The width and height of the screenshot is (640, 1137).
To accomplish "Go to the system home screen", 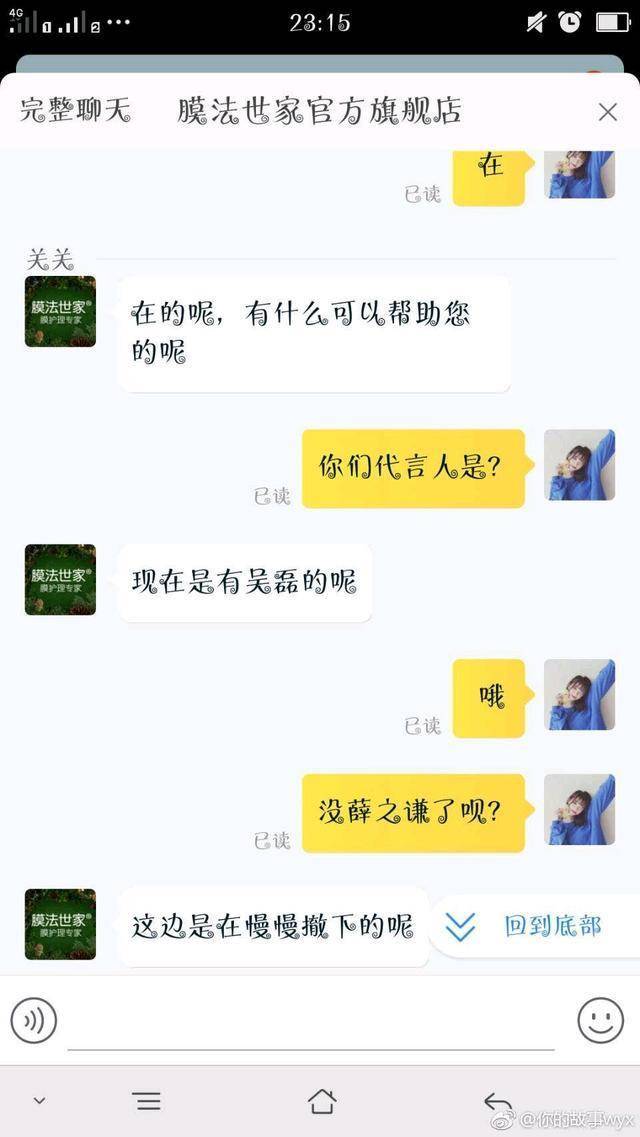I will tap(321, 1101).
